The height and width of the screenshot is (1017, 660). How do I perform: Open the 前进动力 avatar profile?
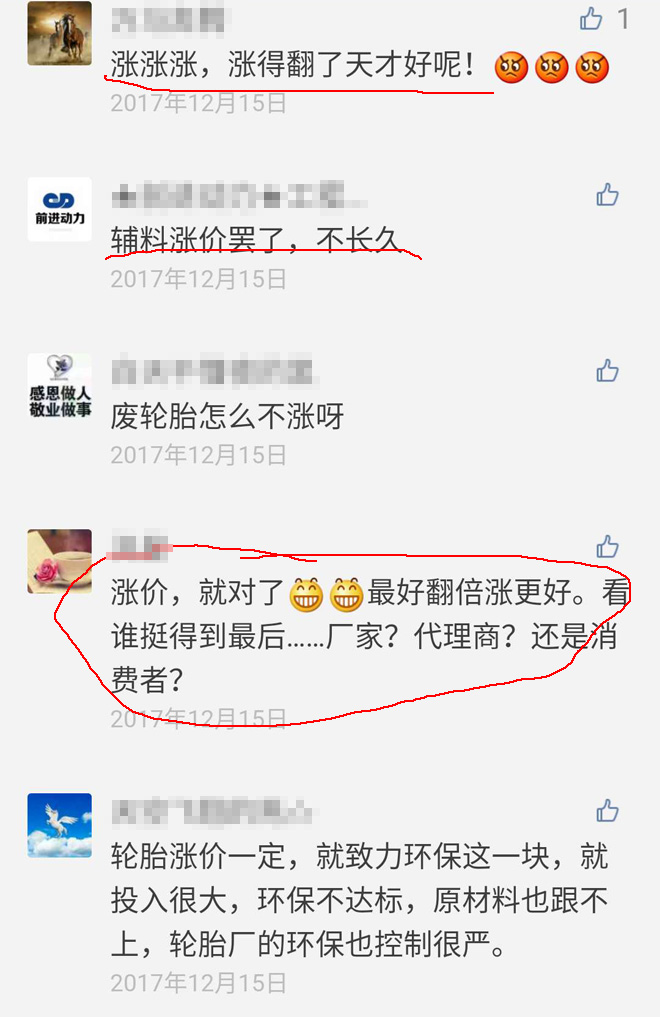59,209
